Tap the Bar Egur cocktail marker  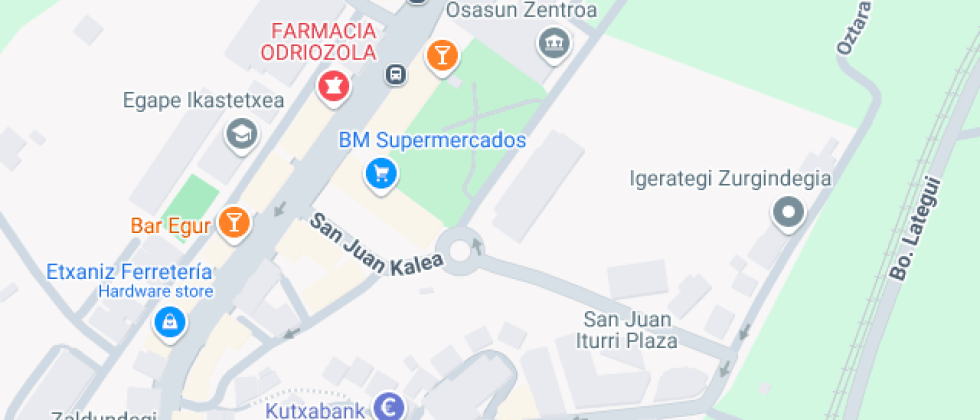click(234, 222)
